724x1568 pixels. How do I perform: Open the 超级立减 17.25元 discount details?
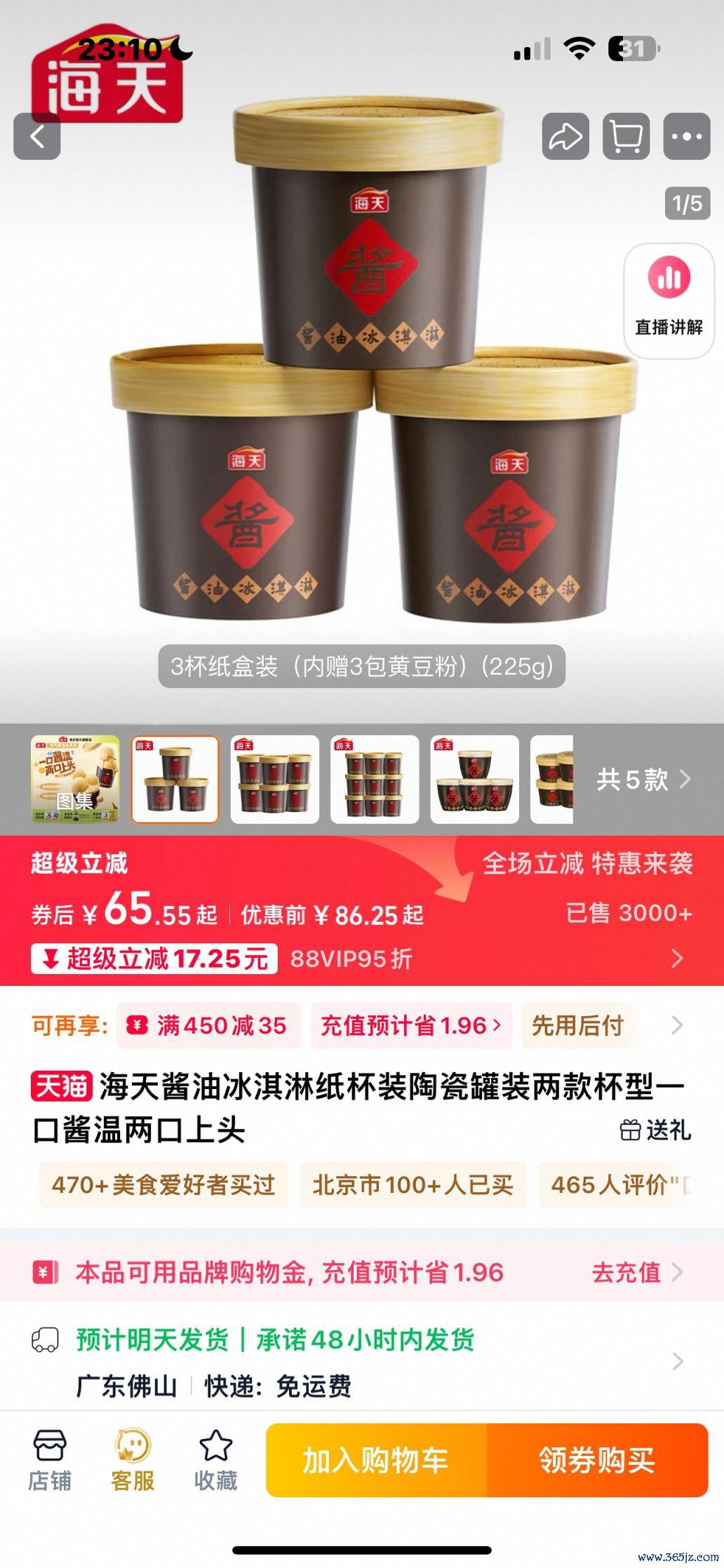[x=154, y=959]
